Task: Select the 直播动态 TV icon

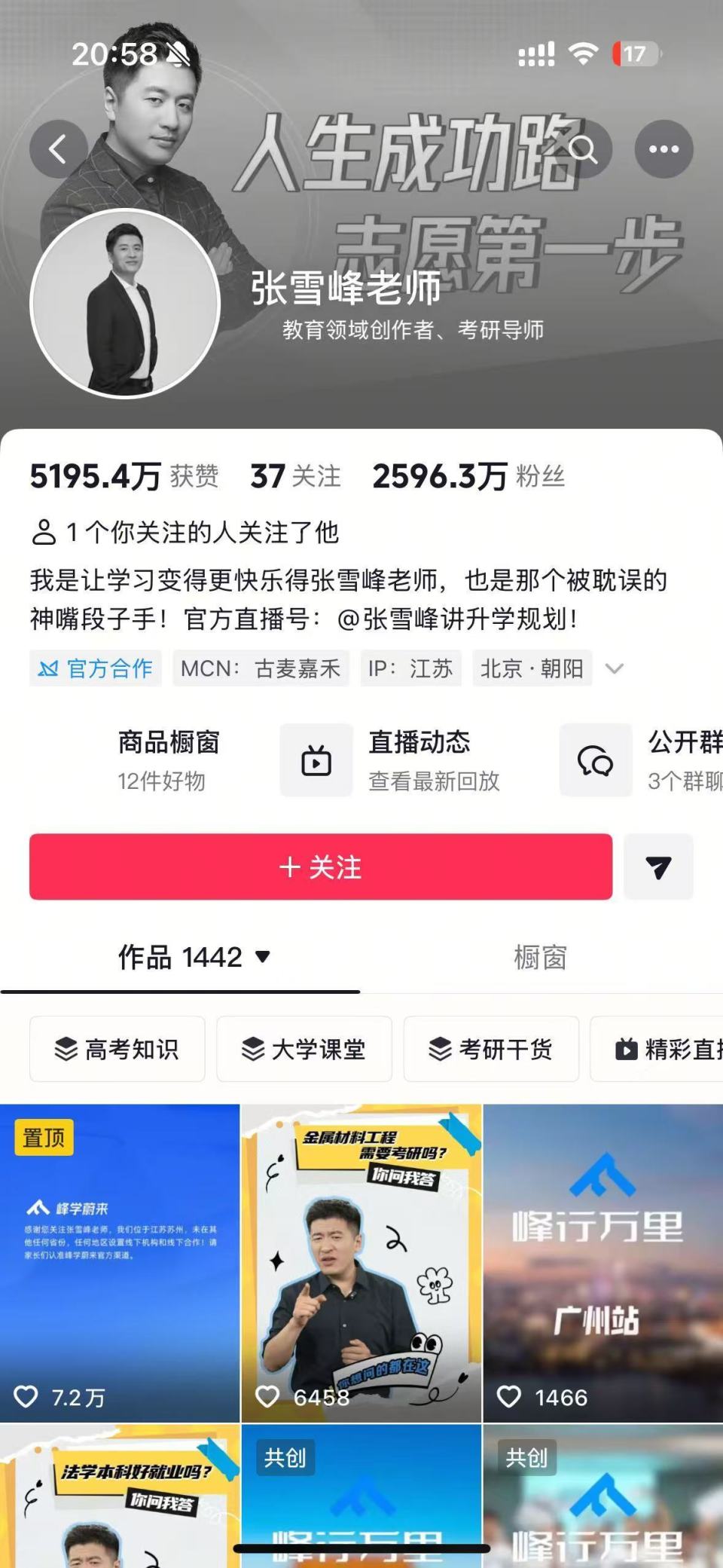Action: pos(316,760)
